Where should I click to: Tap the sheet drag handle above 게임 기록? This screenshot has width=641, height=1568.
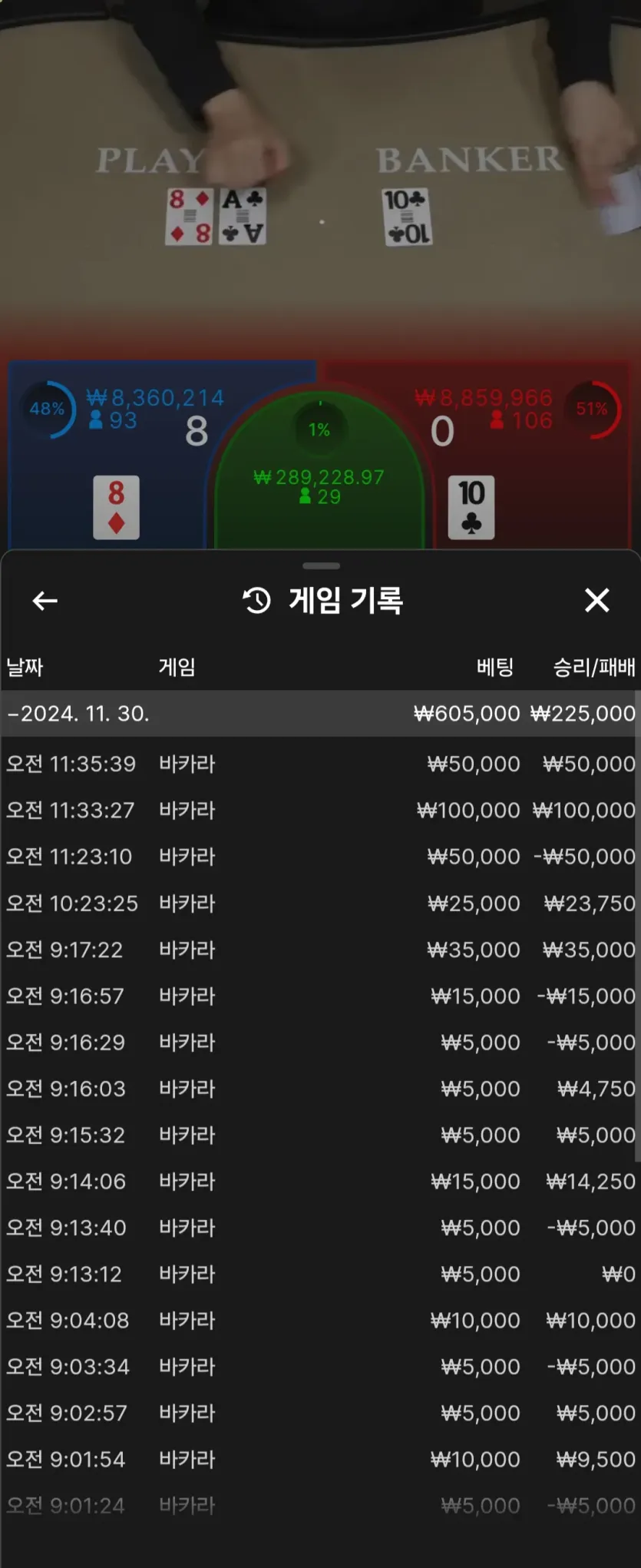pyautogui.click(x=321, y=566)
